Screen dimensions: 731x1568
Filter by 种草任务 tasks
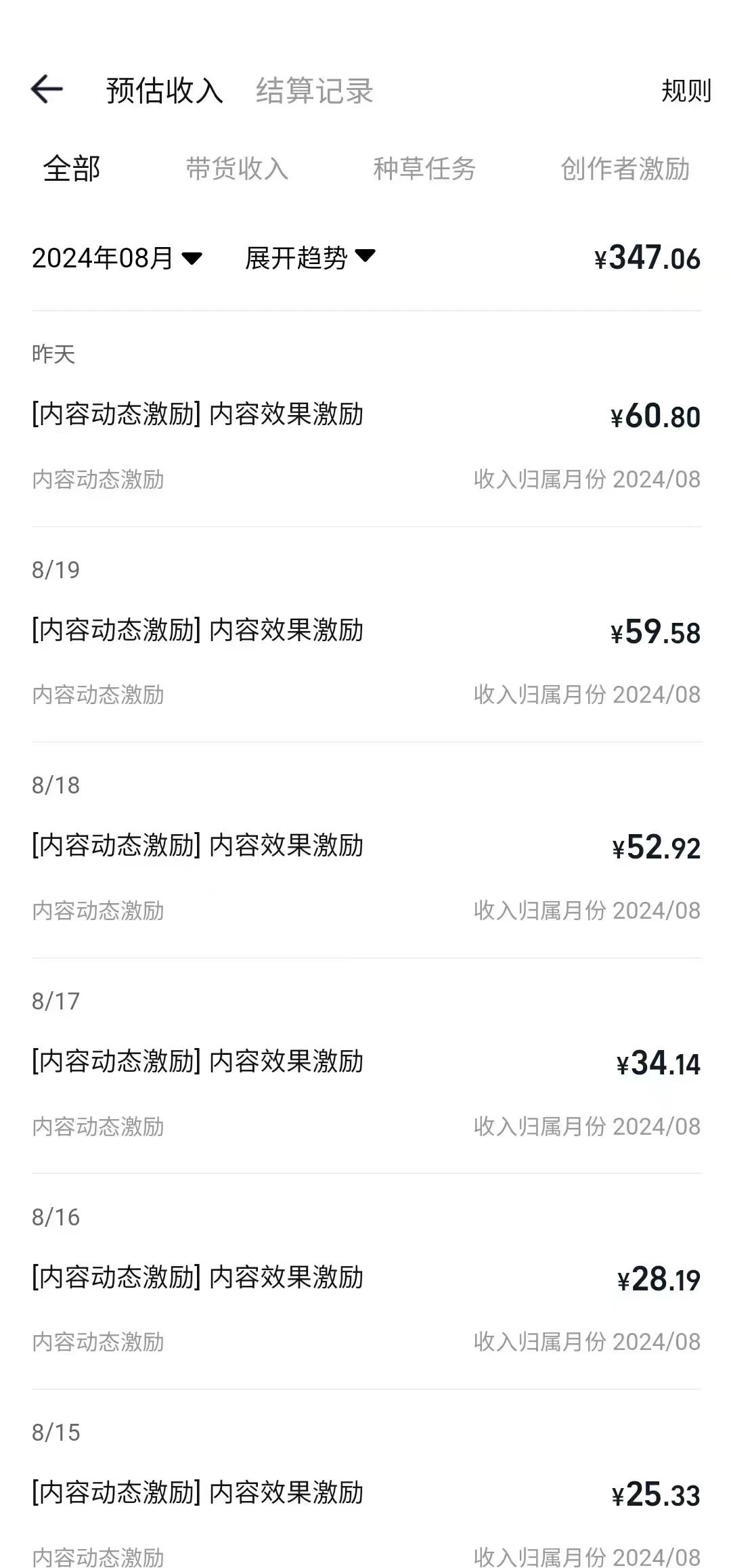pos(425,171)
